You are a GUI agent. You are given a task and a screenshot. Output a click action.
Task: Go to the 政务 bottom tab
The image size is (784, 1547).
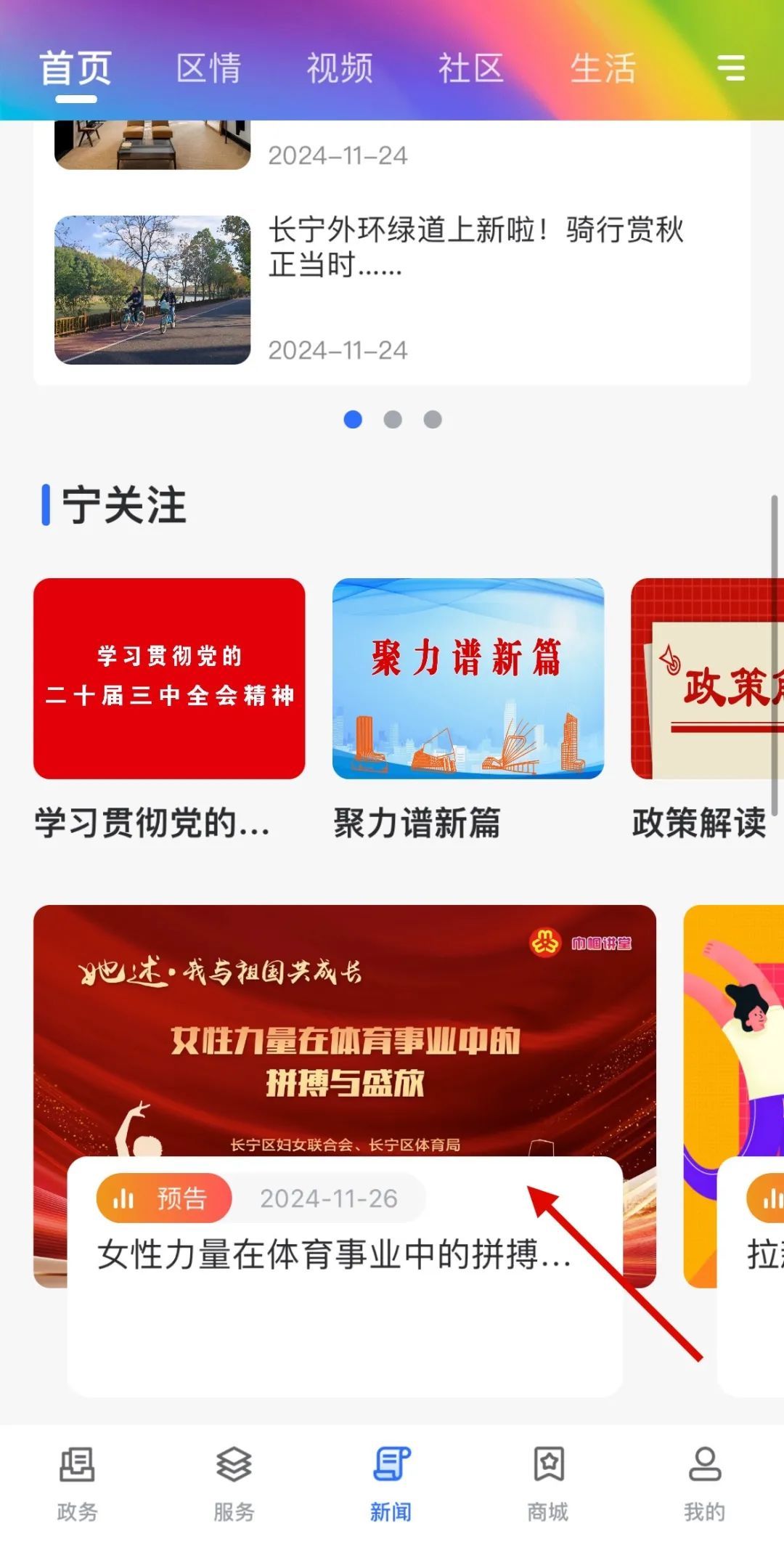click(77, 1483)
